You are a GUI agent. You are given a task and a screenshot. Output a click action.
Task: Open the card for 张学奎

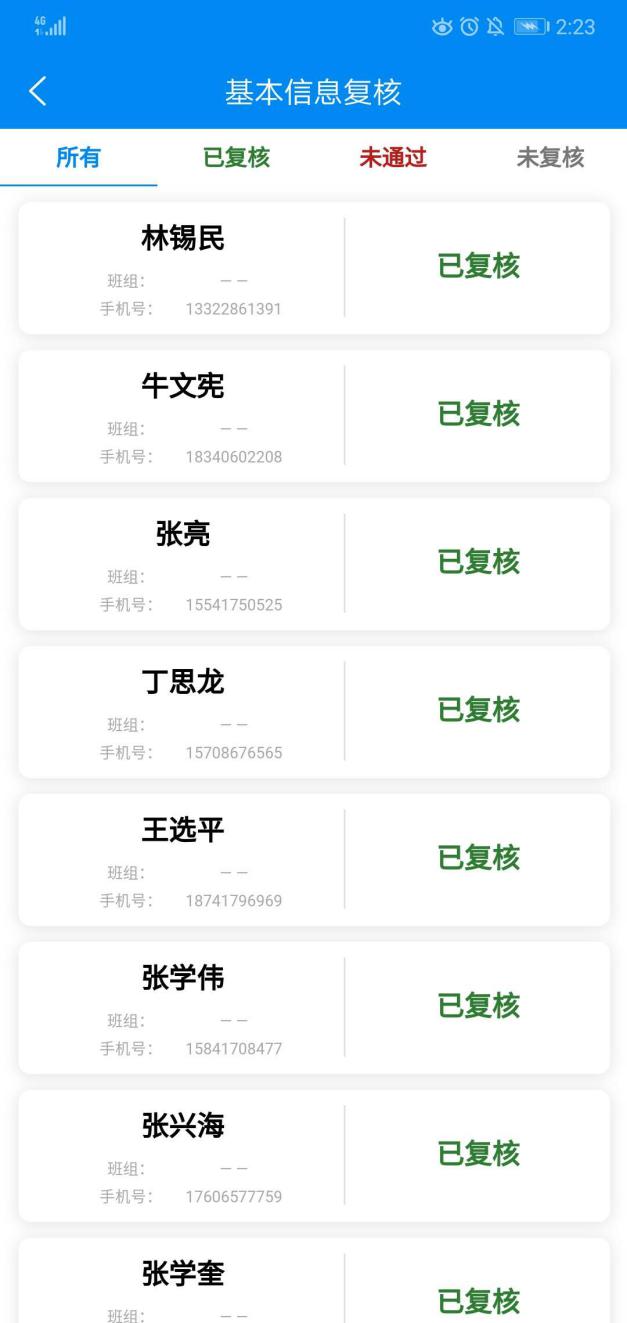[313, 1285]
